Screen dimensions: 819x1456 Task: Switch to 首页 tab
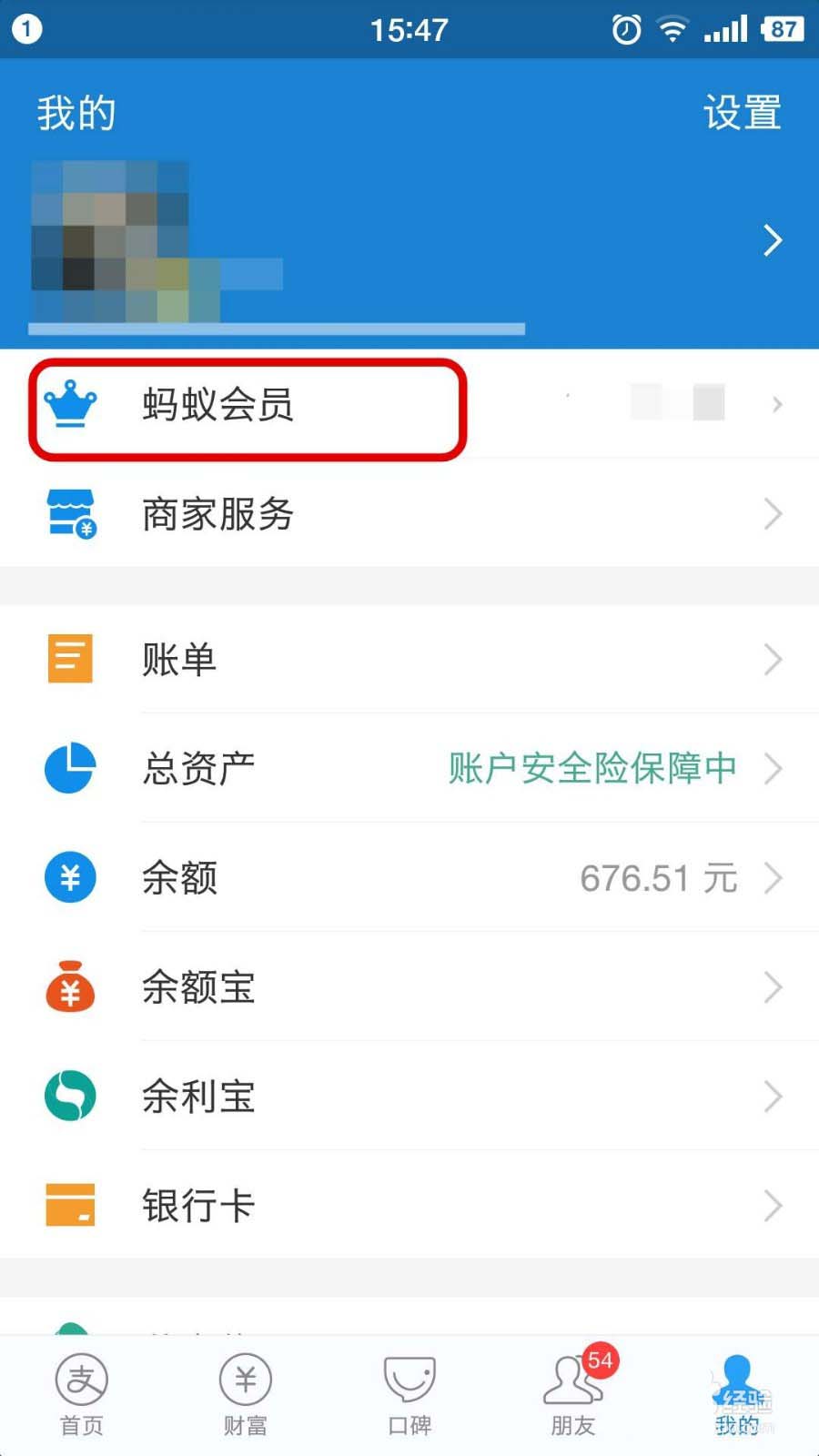[82, 1394]
